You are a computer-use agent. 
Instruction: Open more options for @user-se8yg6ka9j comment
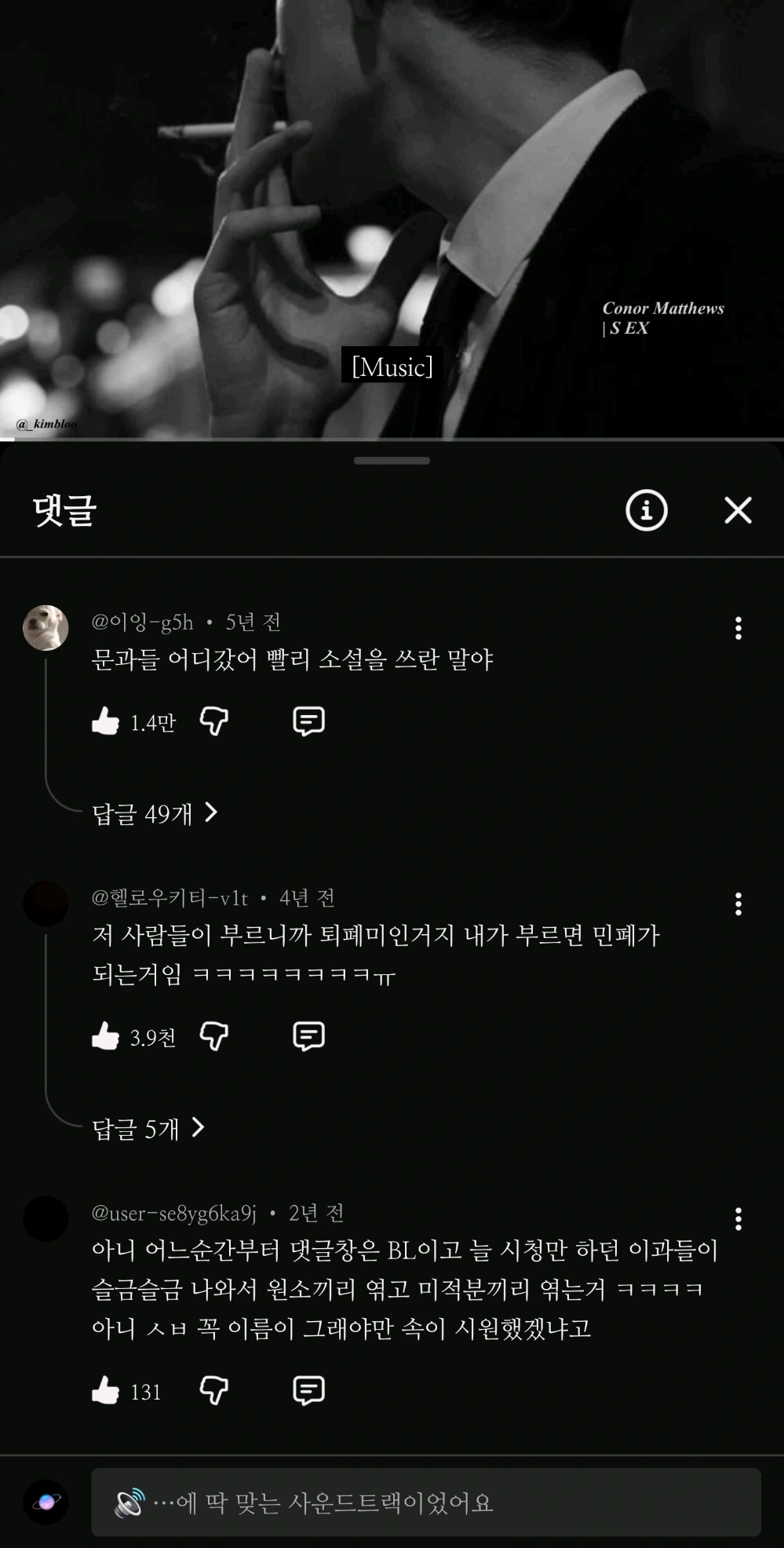tap(738, 1219)
